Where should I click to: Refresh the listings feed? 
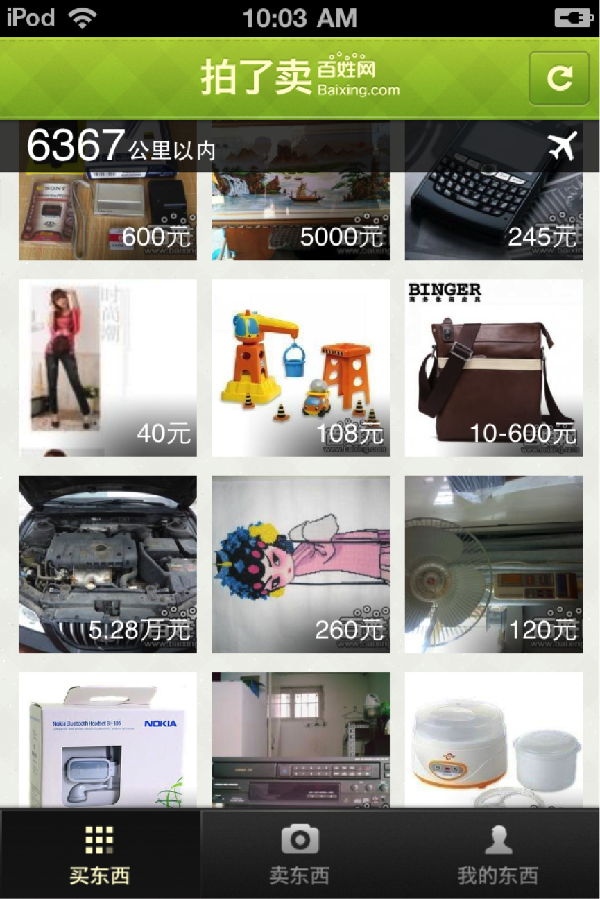click(560, 78)
